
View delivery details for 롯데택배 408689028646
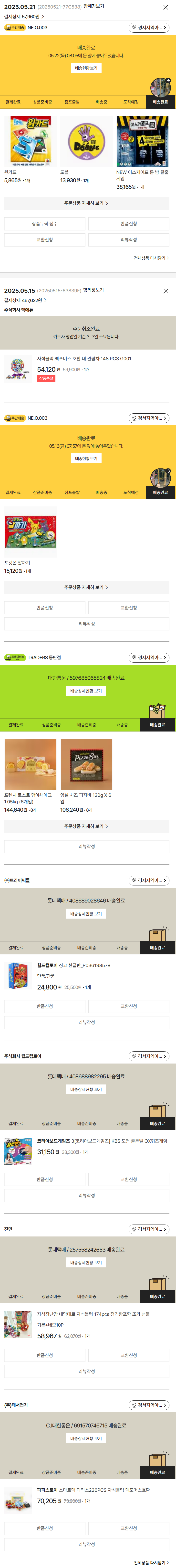(86, 914)
